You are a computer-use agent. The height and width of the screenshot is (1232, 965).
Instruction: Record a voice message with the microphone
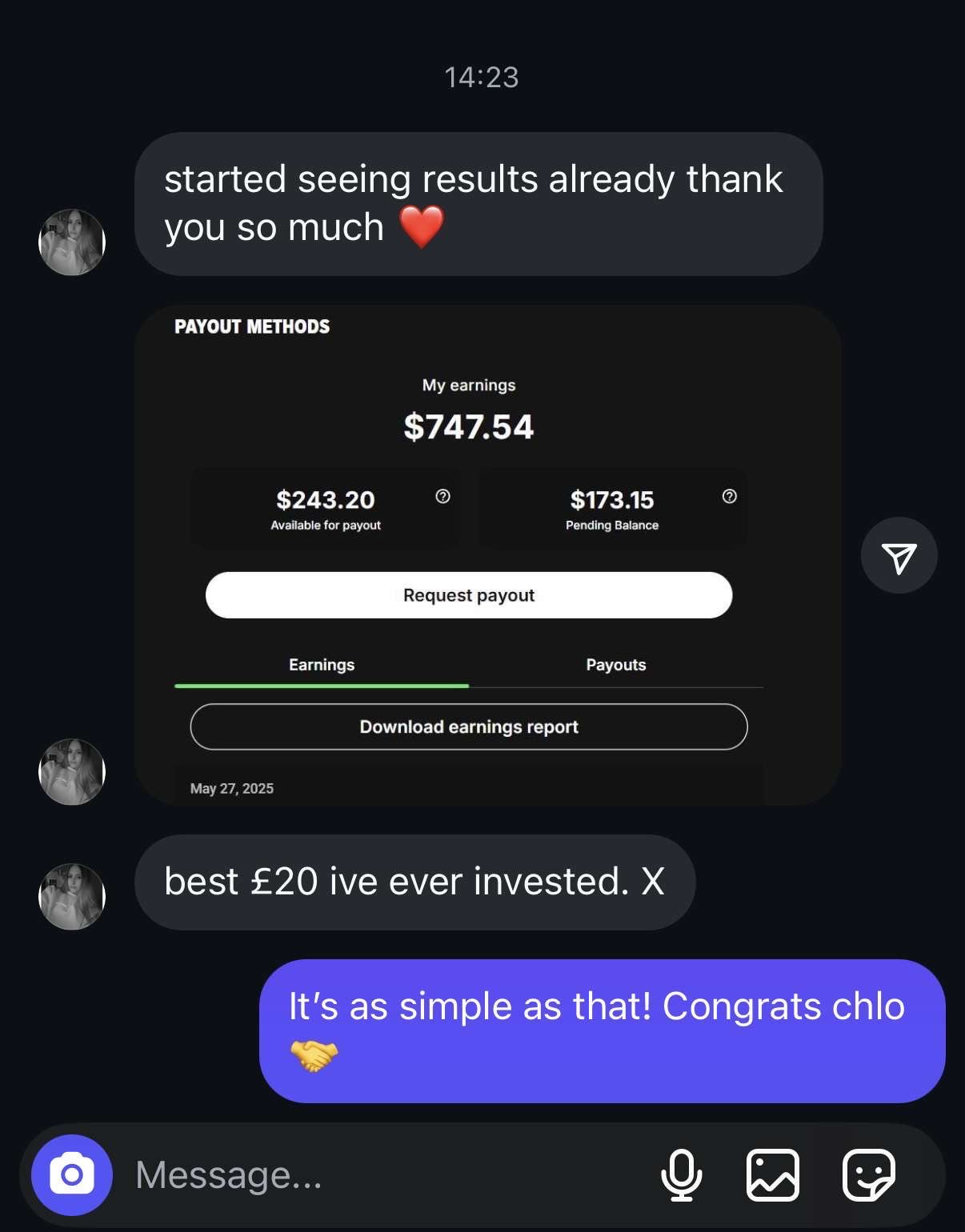coord(681,1174)
